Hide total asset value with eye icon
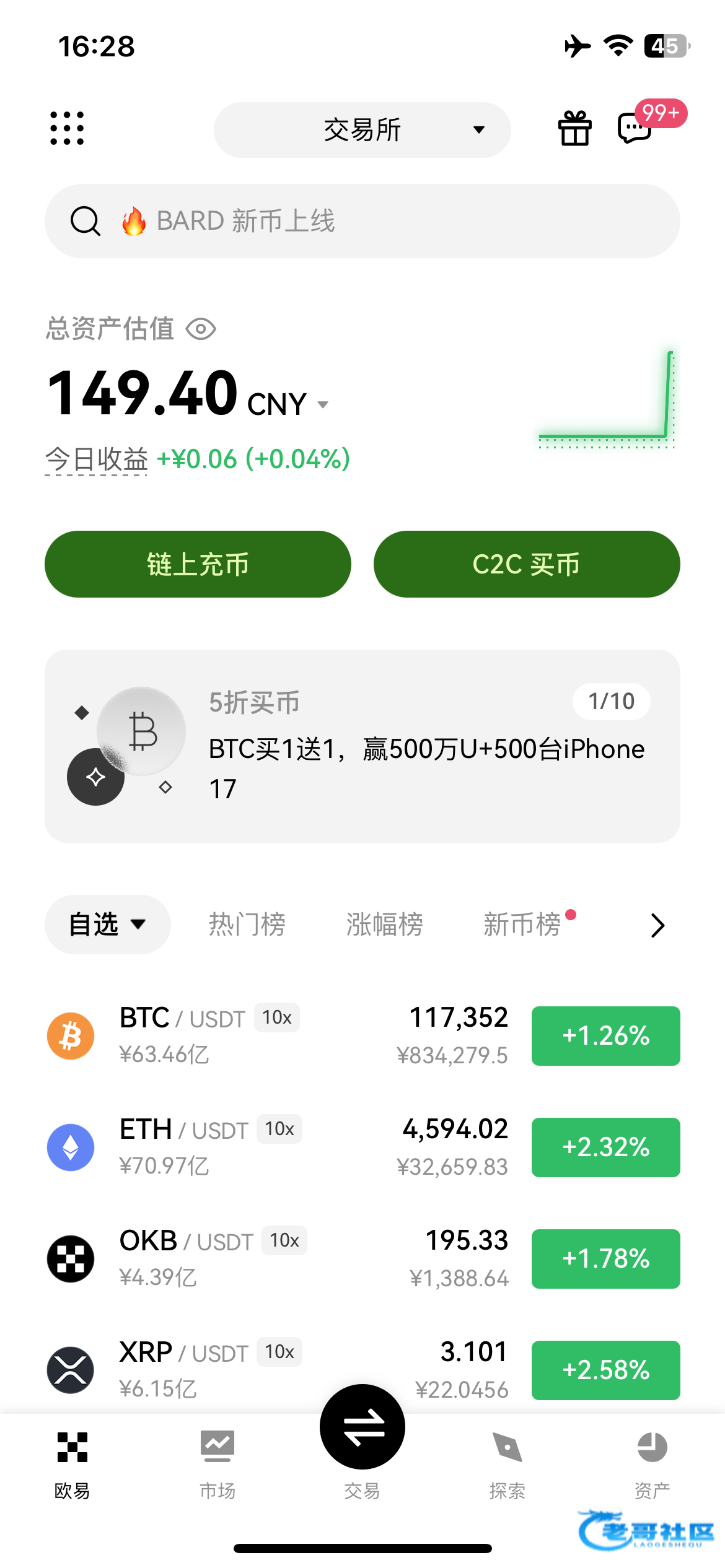 tap(201, 329)
